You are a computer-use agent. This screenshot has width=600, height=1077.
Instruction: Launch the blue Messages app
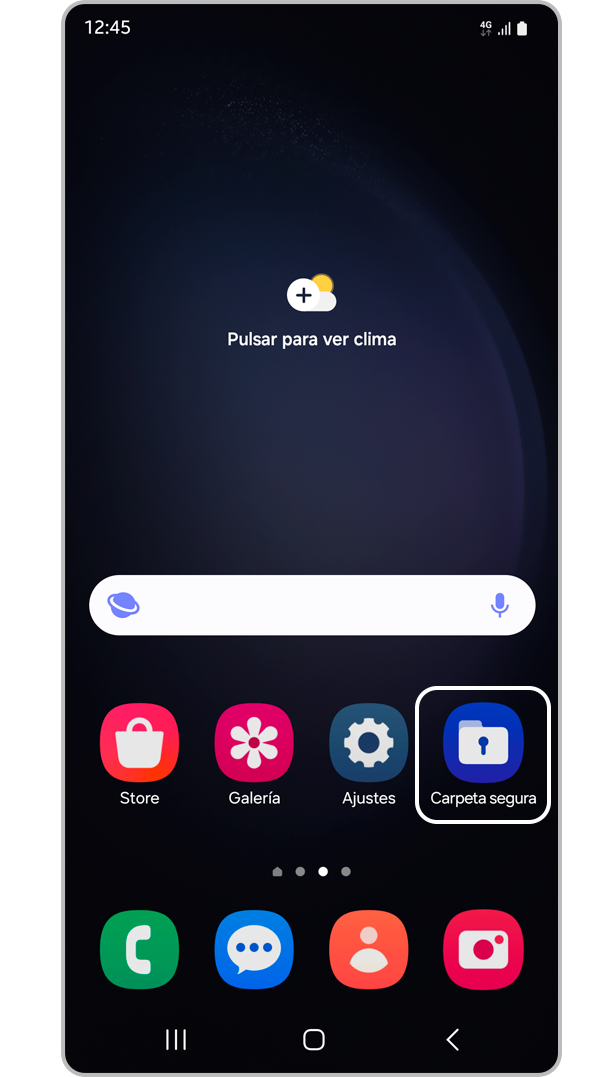(x=254, y=949)
